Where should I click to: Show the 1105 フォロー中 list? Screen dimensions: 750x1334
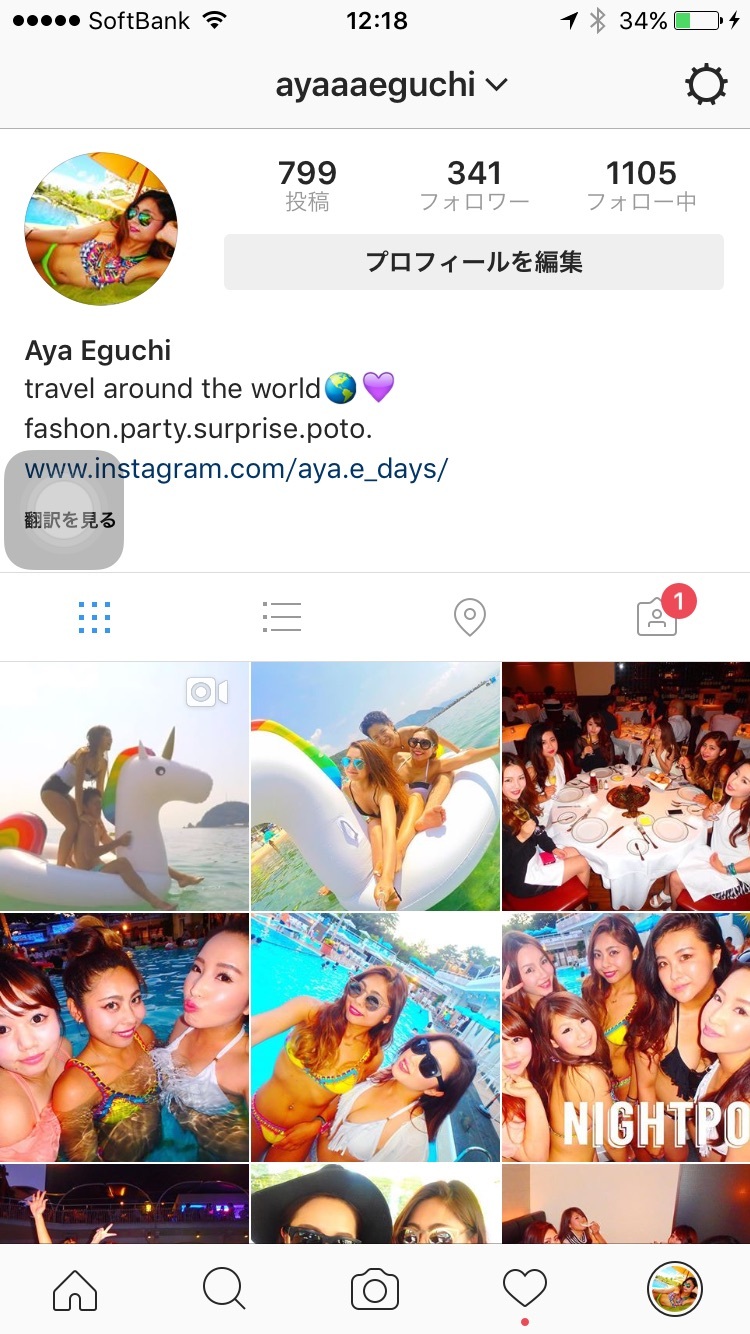[x=641, y=186]
